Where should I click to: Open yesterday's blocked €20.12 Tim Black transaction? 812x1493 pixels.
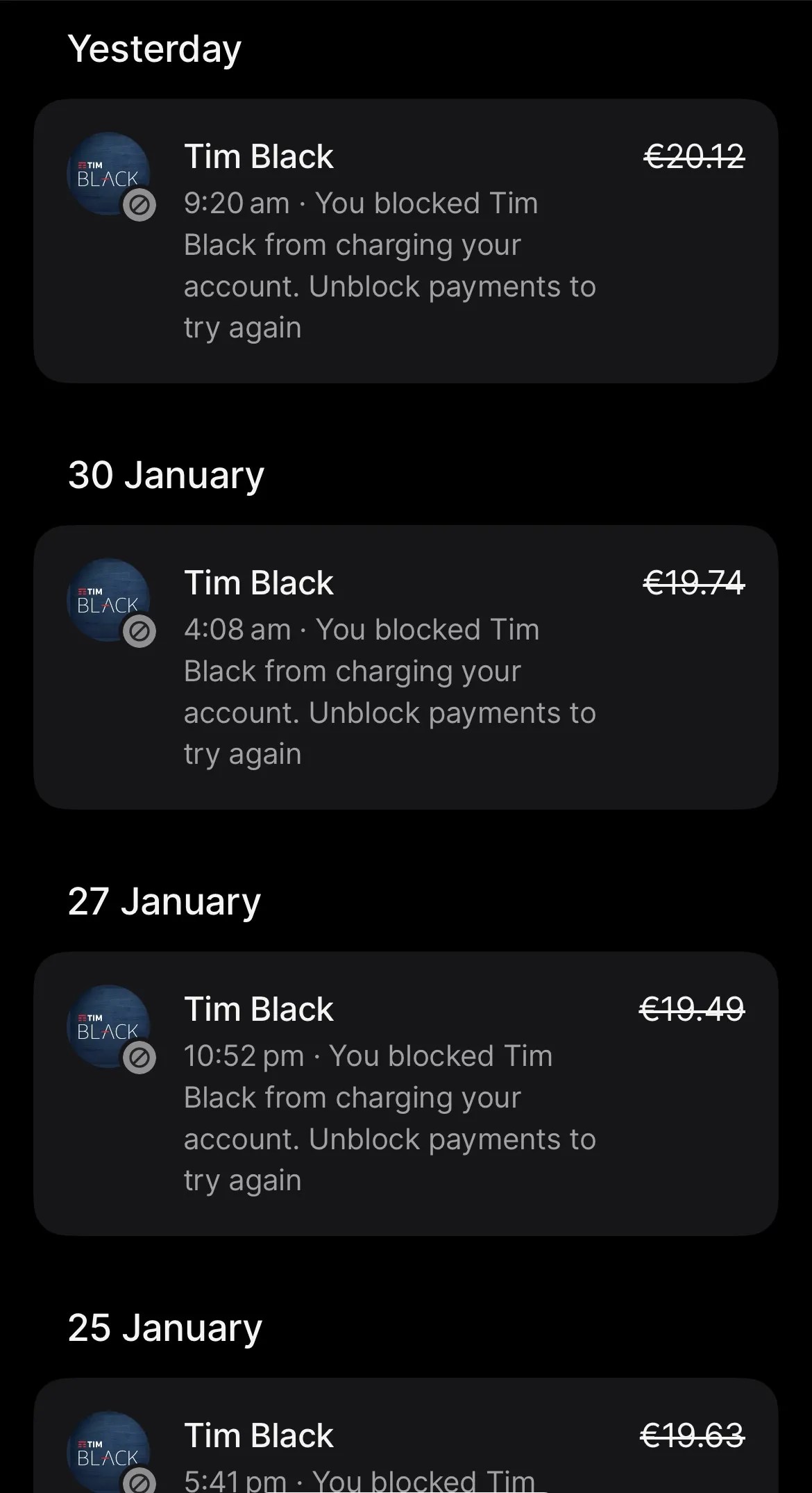[405, 240]
